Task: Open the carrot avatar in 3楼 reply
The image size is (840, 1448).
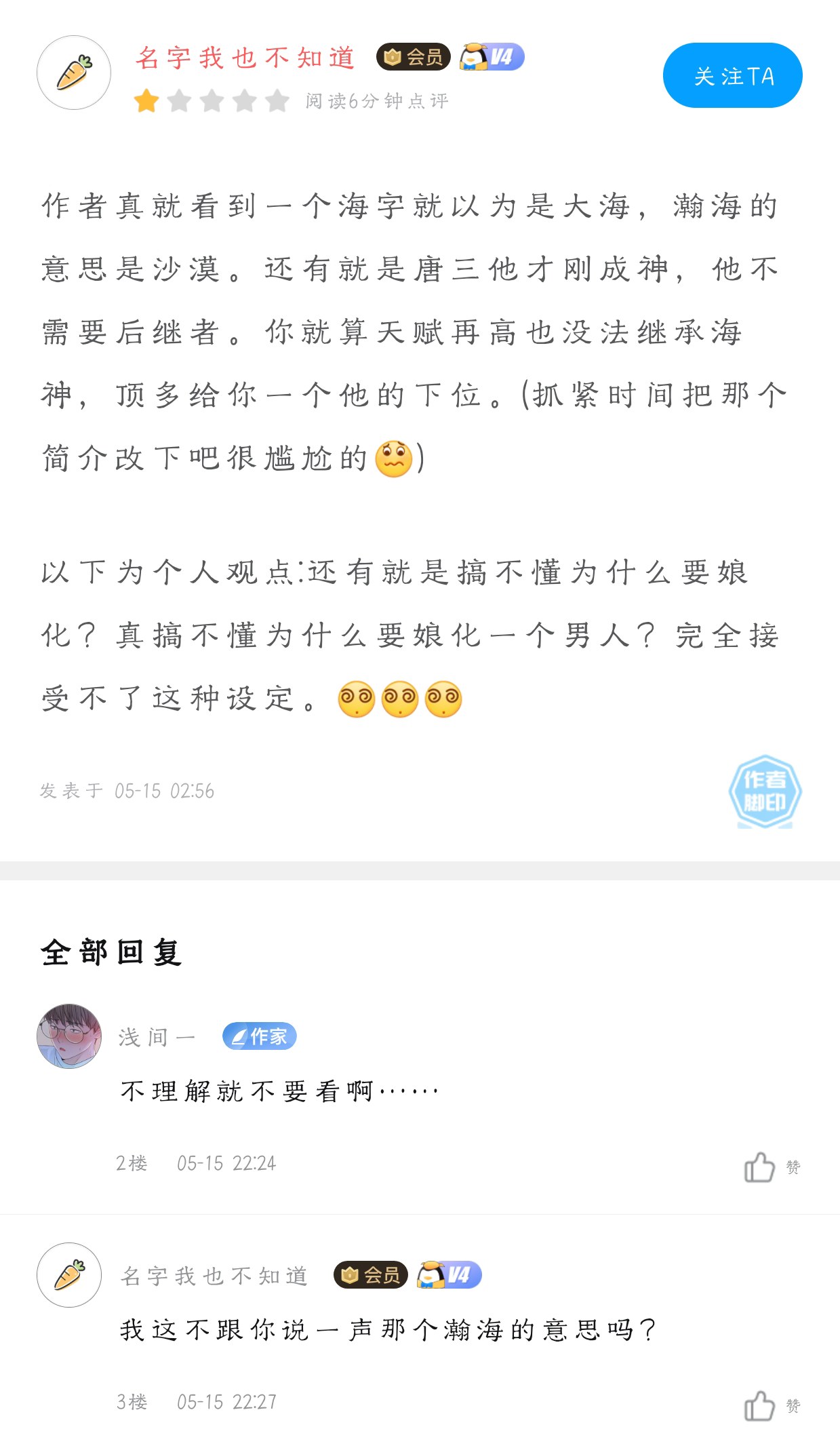Action: pyautogui.click(x=69, y=1275)
